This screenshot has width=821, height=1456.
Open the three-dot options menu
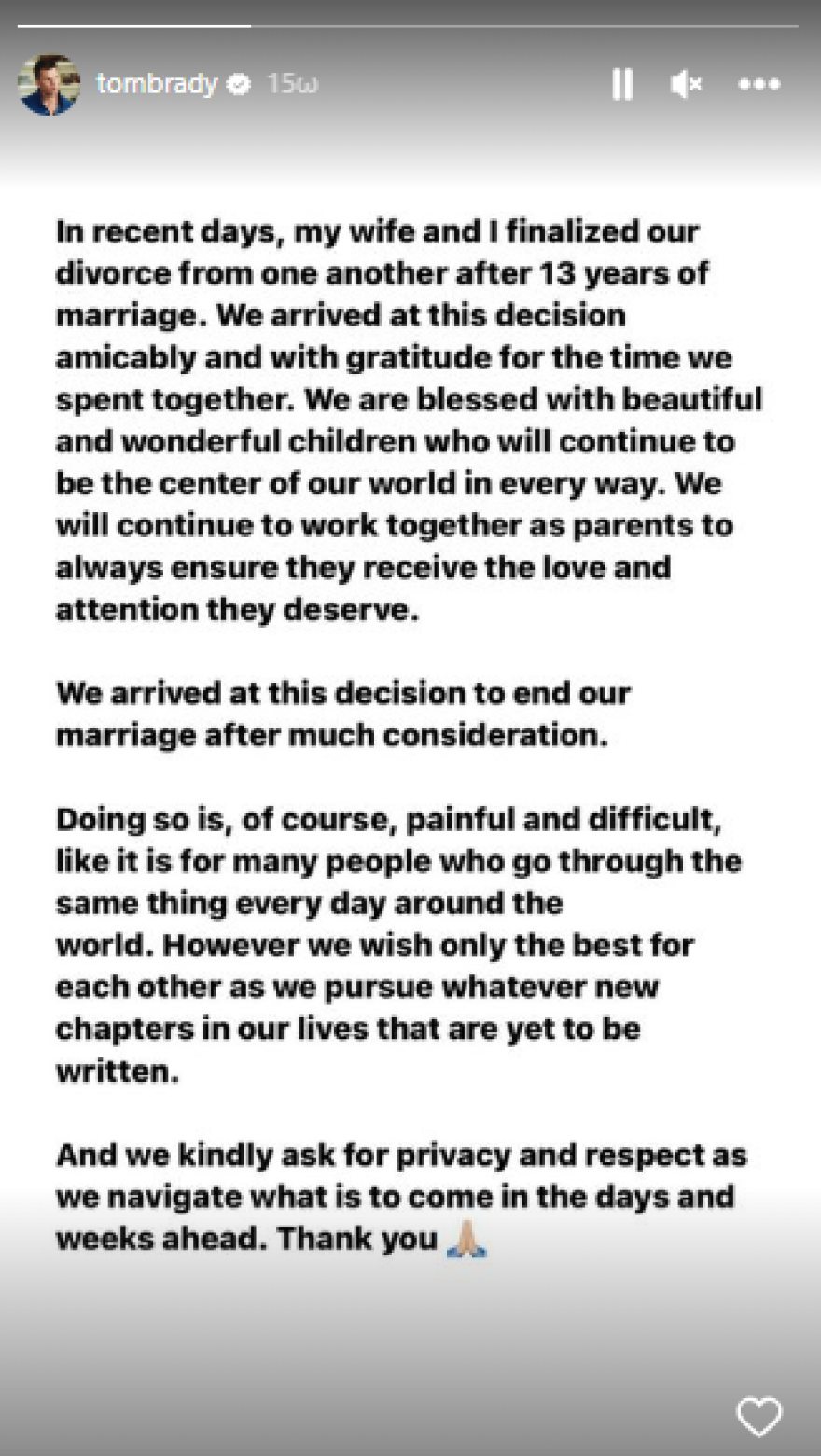(x=758, y=85)
